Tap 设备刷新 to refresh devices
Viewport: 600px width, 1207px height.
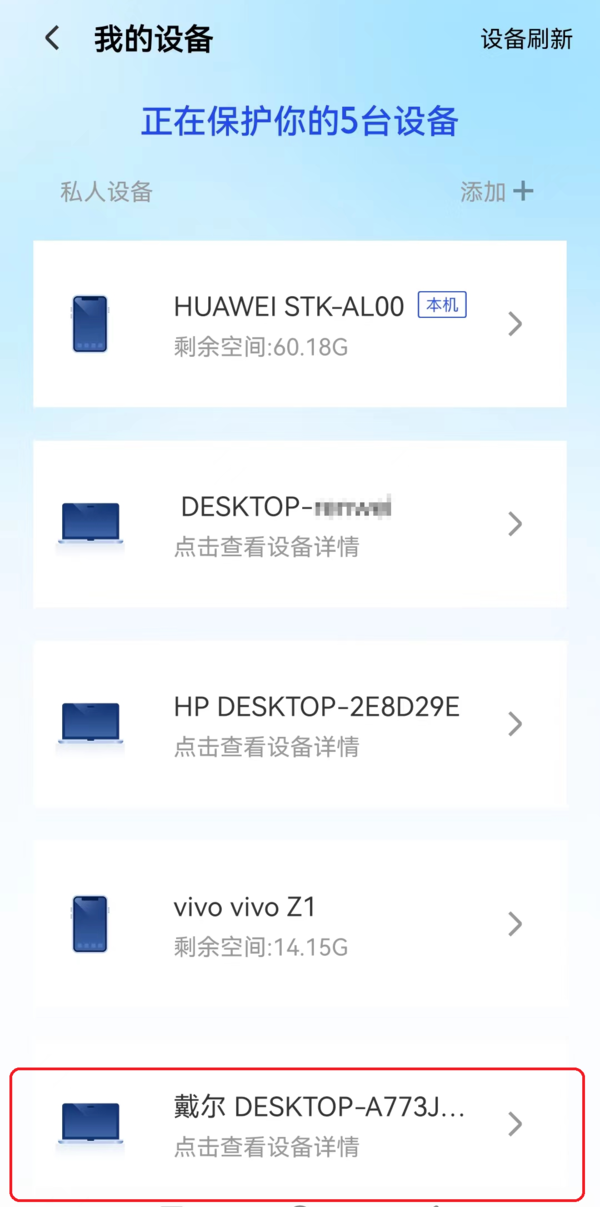pos(526,40)
